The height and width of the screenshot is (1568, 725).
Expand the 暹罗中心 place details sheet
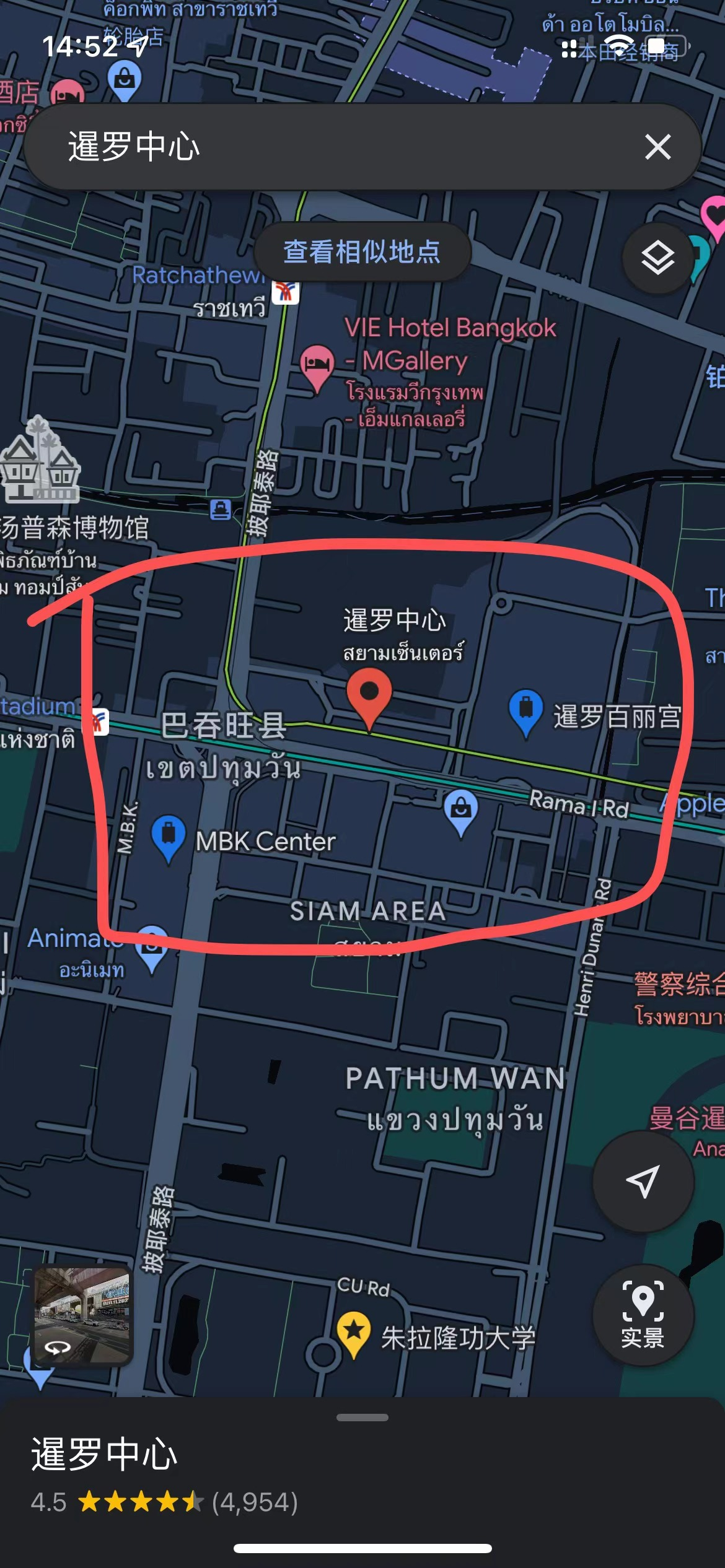pos(362,1418)
